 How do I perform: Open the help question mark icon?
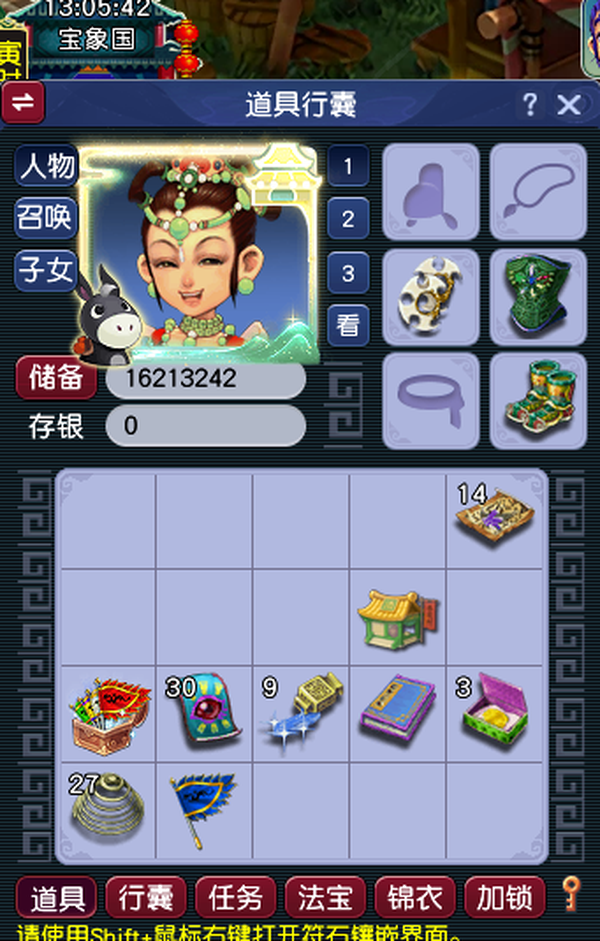pos(530,104)
